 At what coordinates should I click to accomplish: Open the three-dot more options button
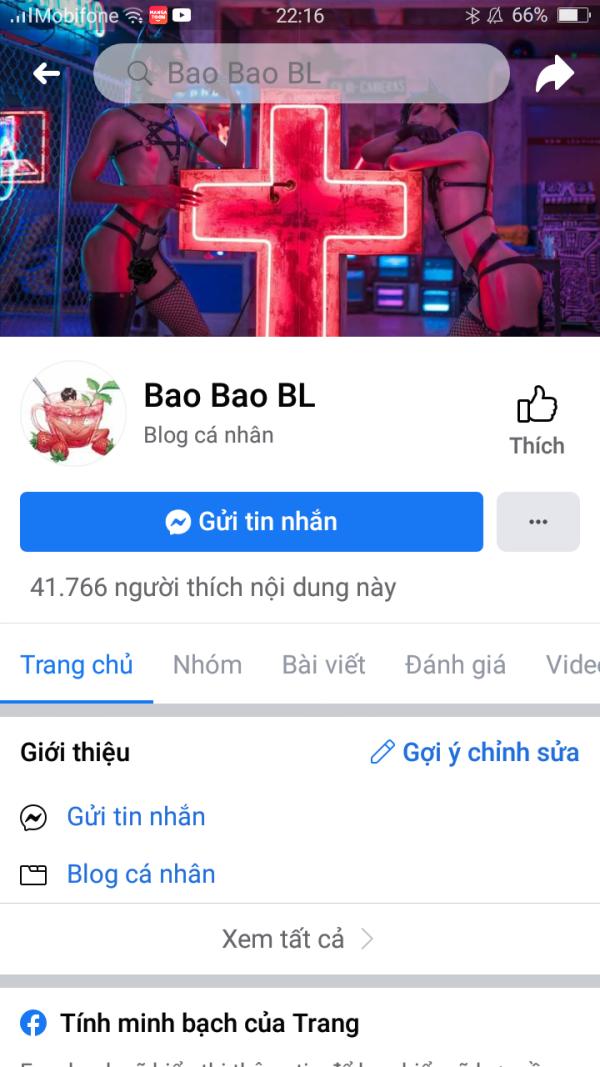point(538,522)
